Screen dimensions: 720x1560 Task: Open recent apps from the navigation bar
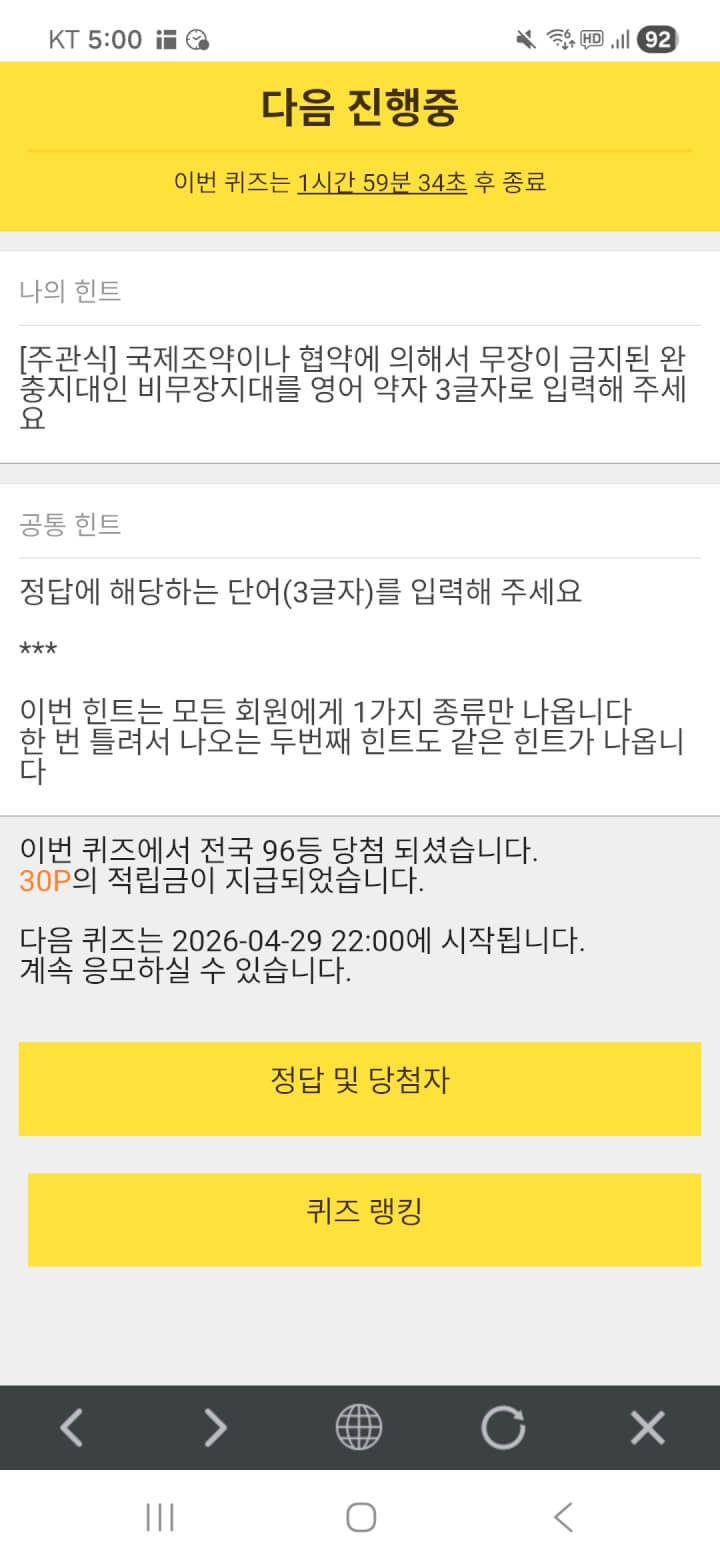click(x=160, y=1517)
